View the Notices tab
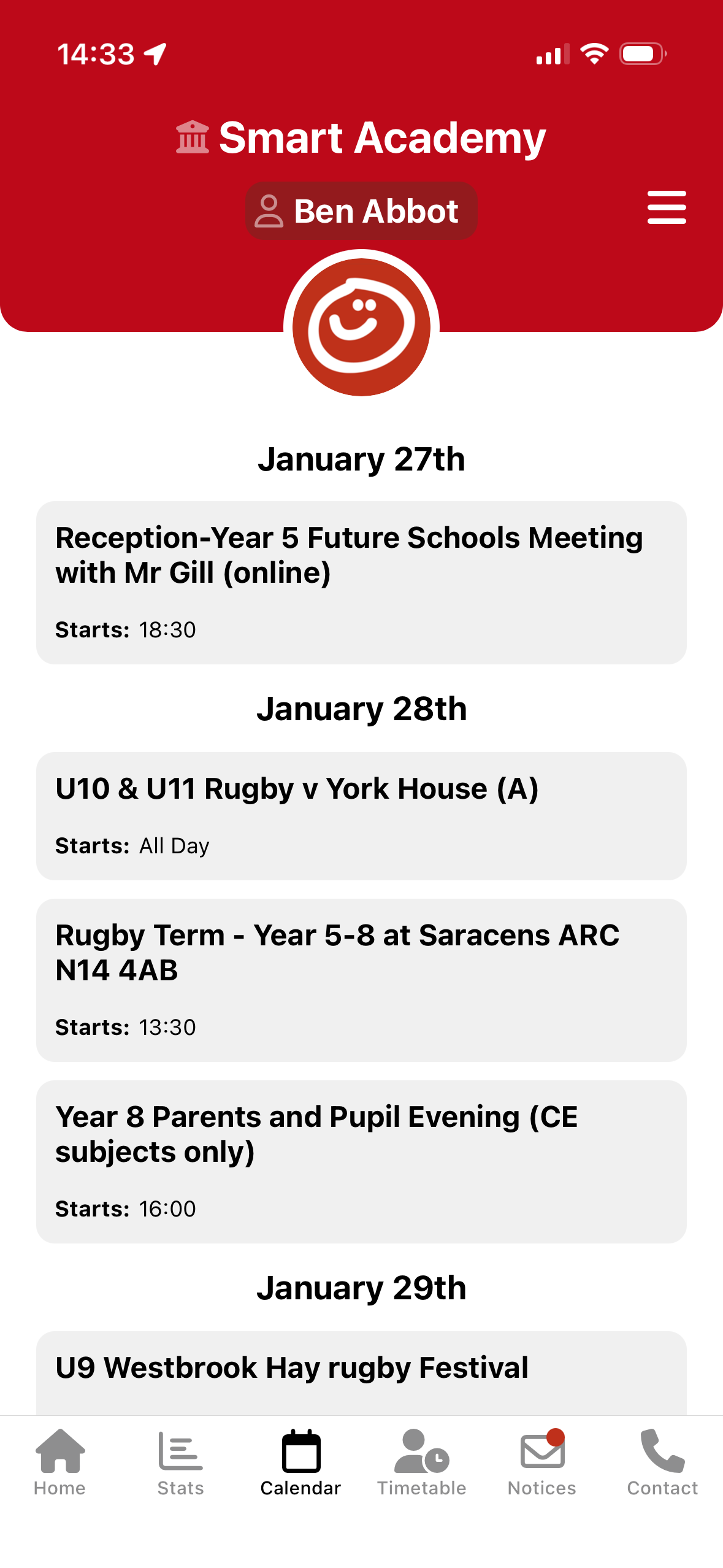This screenshot has height=1568, width=723. tap(542, 1462)
